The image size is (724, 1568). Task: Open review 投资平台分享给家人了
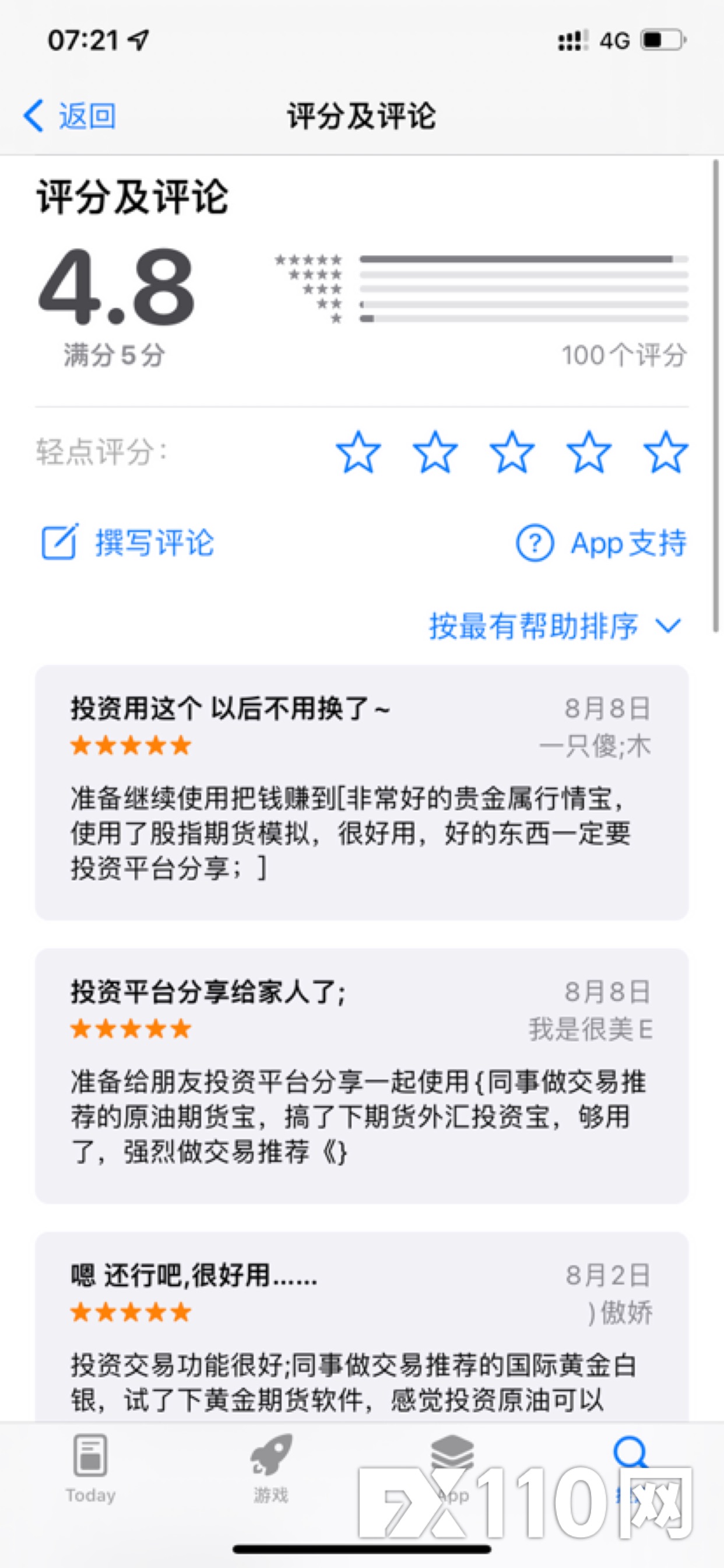361,1075
